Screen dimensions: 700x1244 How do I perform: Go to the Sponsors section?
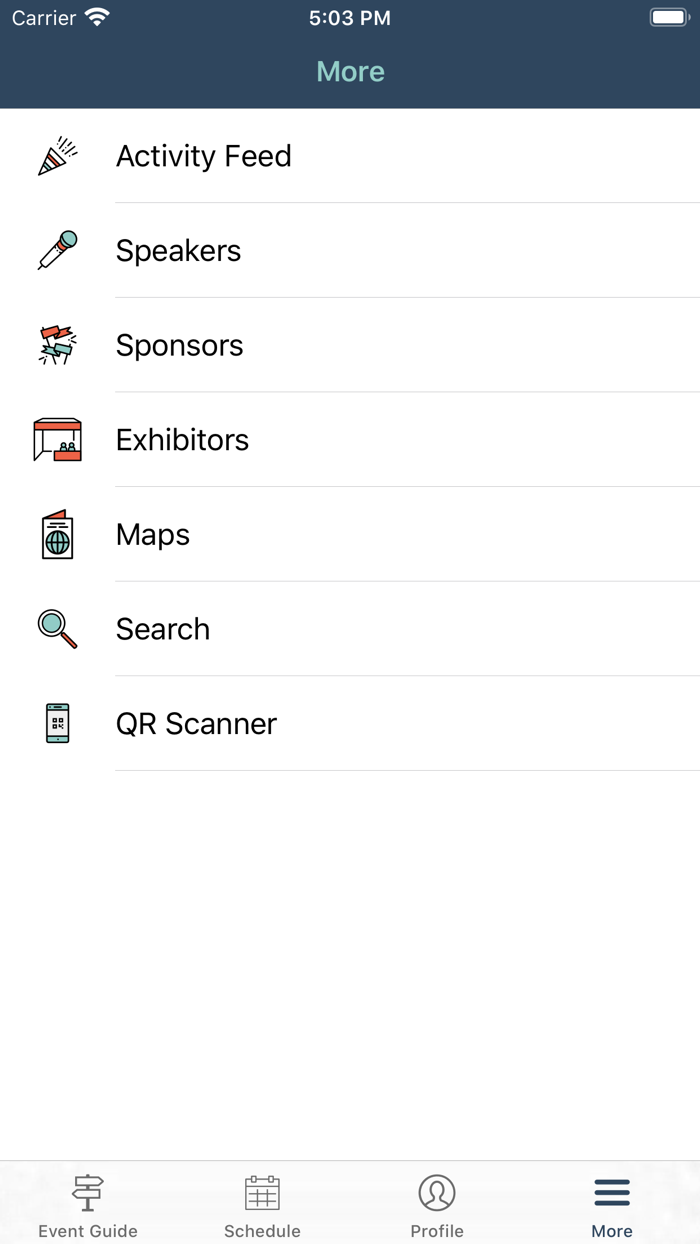tap(350, 345)
